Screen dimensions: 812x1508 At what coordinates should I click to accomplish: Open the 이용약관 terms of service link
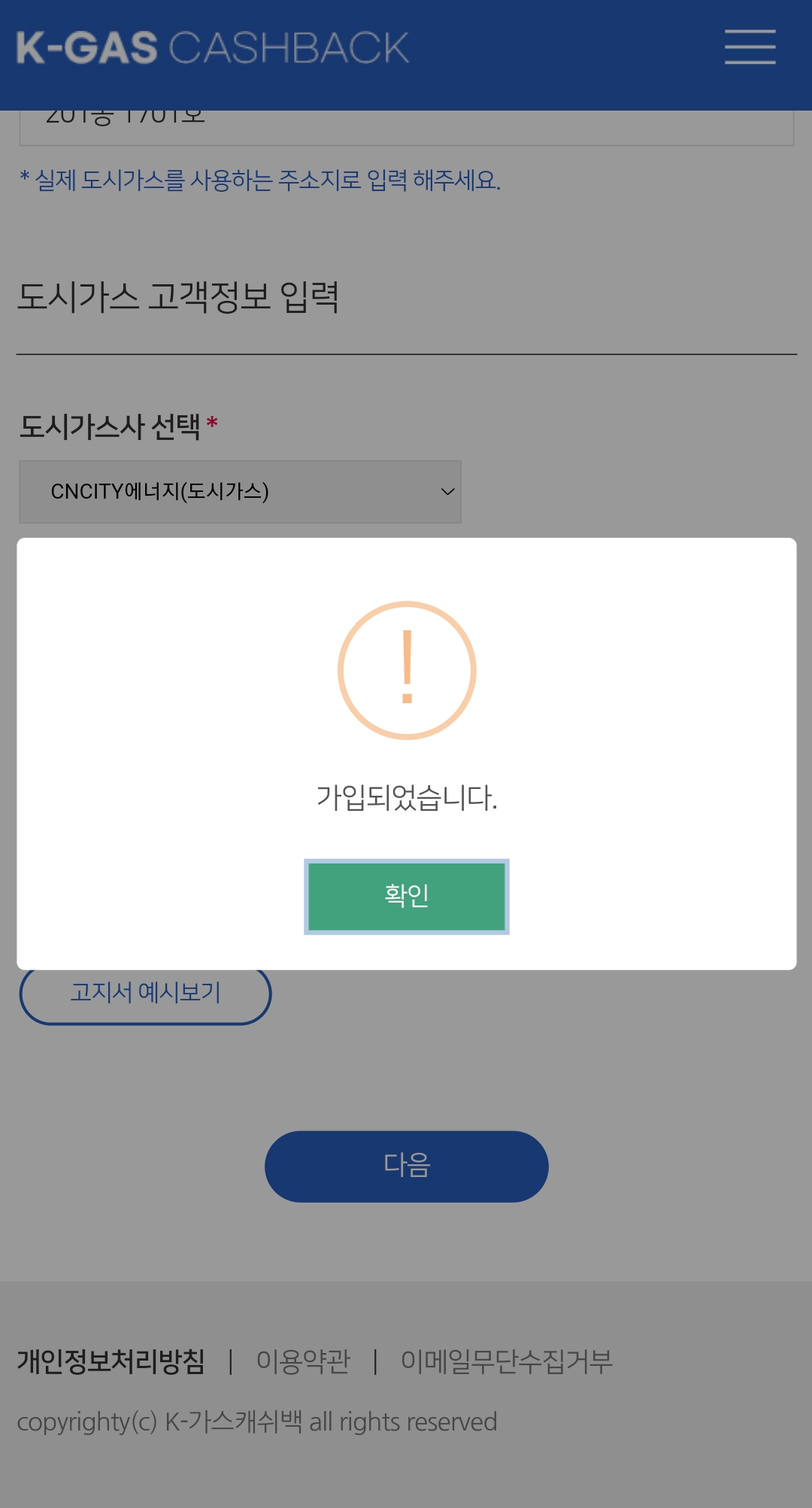pos(304,1361)
